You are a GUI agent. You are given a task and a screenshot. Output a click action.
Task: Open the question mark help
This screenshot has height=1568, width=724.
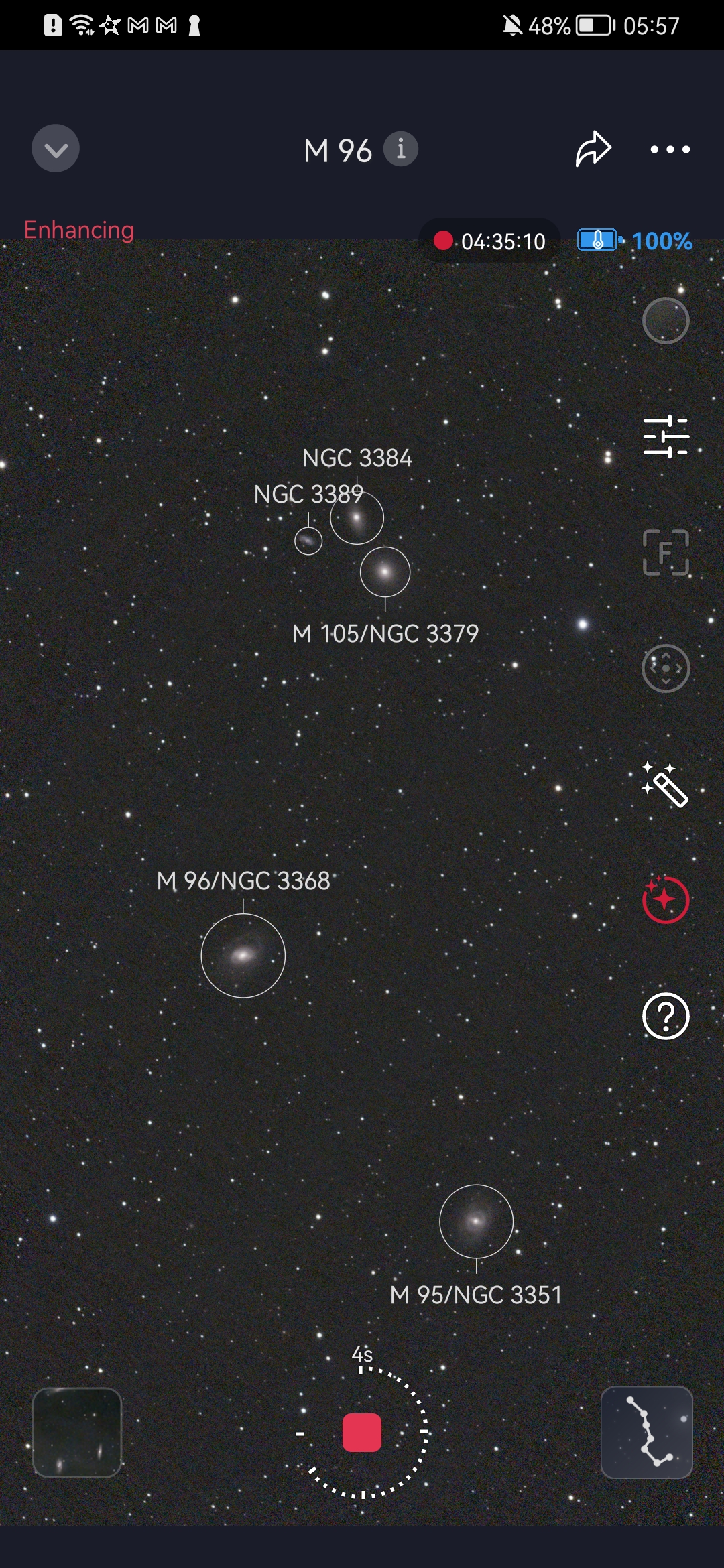click(666, 1016)
